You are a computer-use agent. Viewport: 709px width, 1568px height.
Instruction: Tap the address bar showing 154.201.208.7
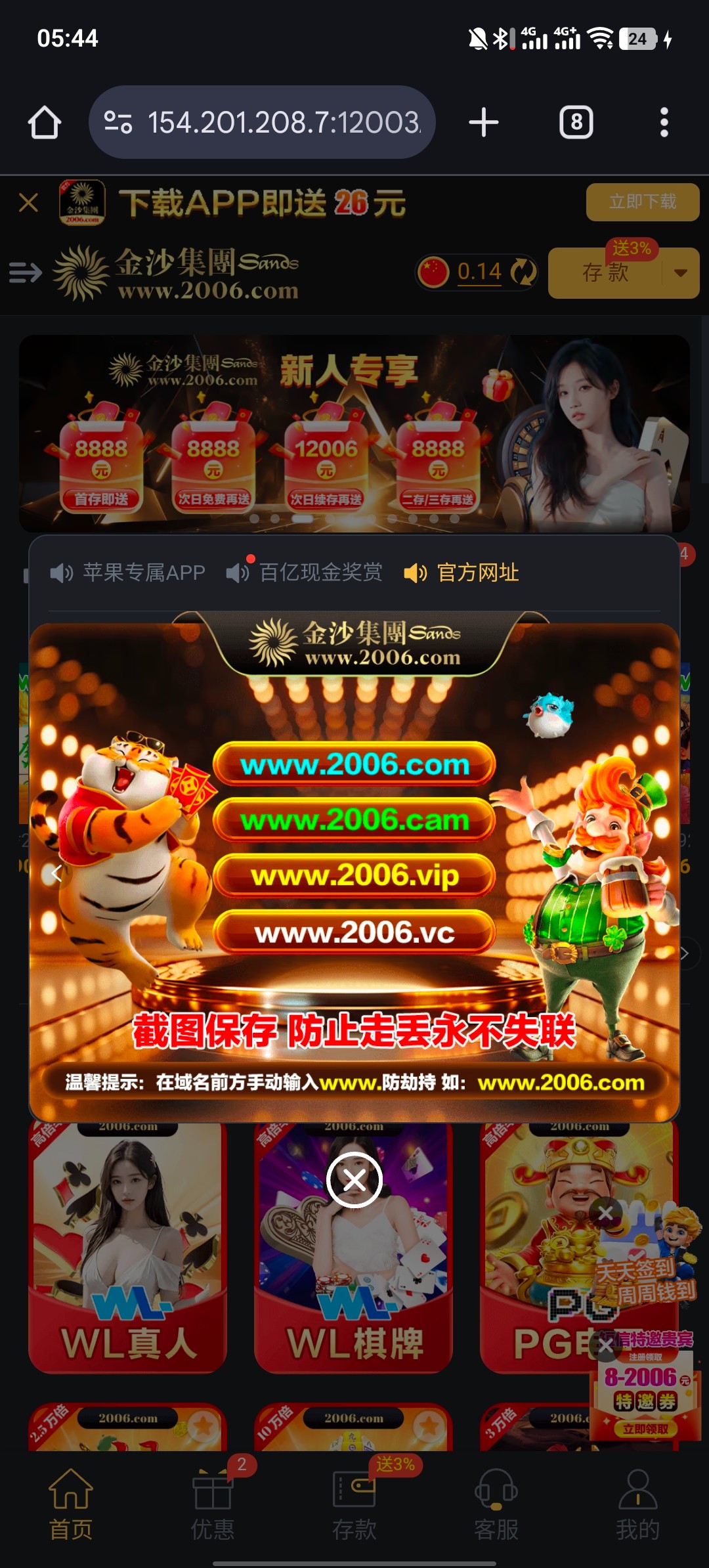click(x=263, y=123)
